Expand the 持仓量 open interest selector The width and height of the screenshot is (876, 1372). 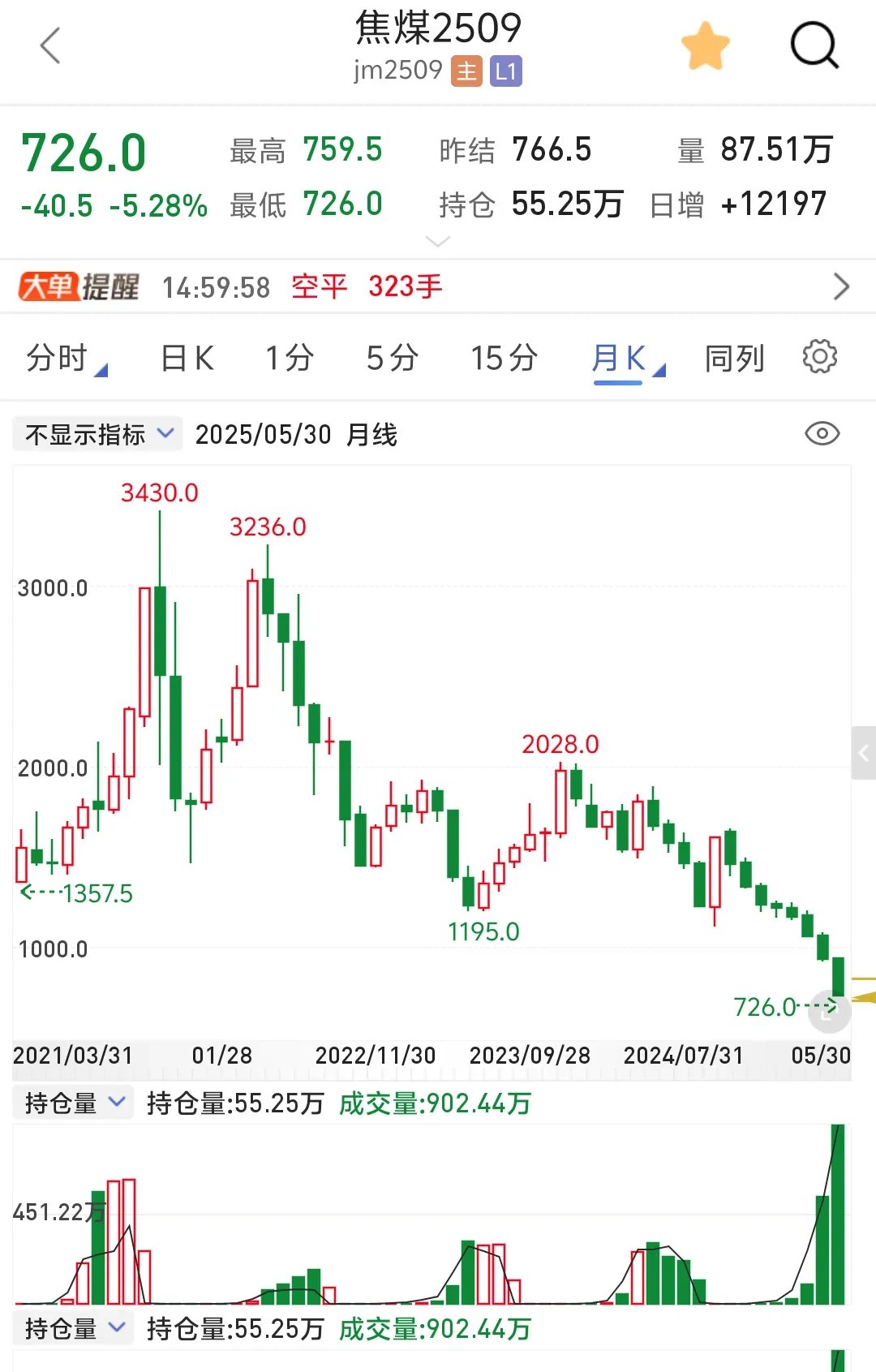(x=72, y=1102)
